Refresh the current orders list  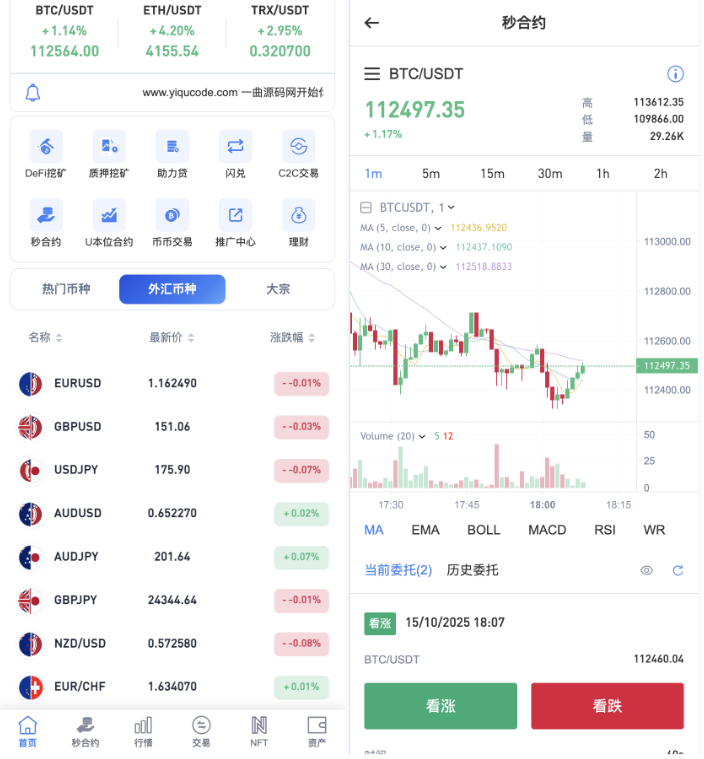pos(677,570)
